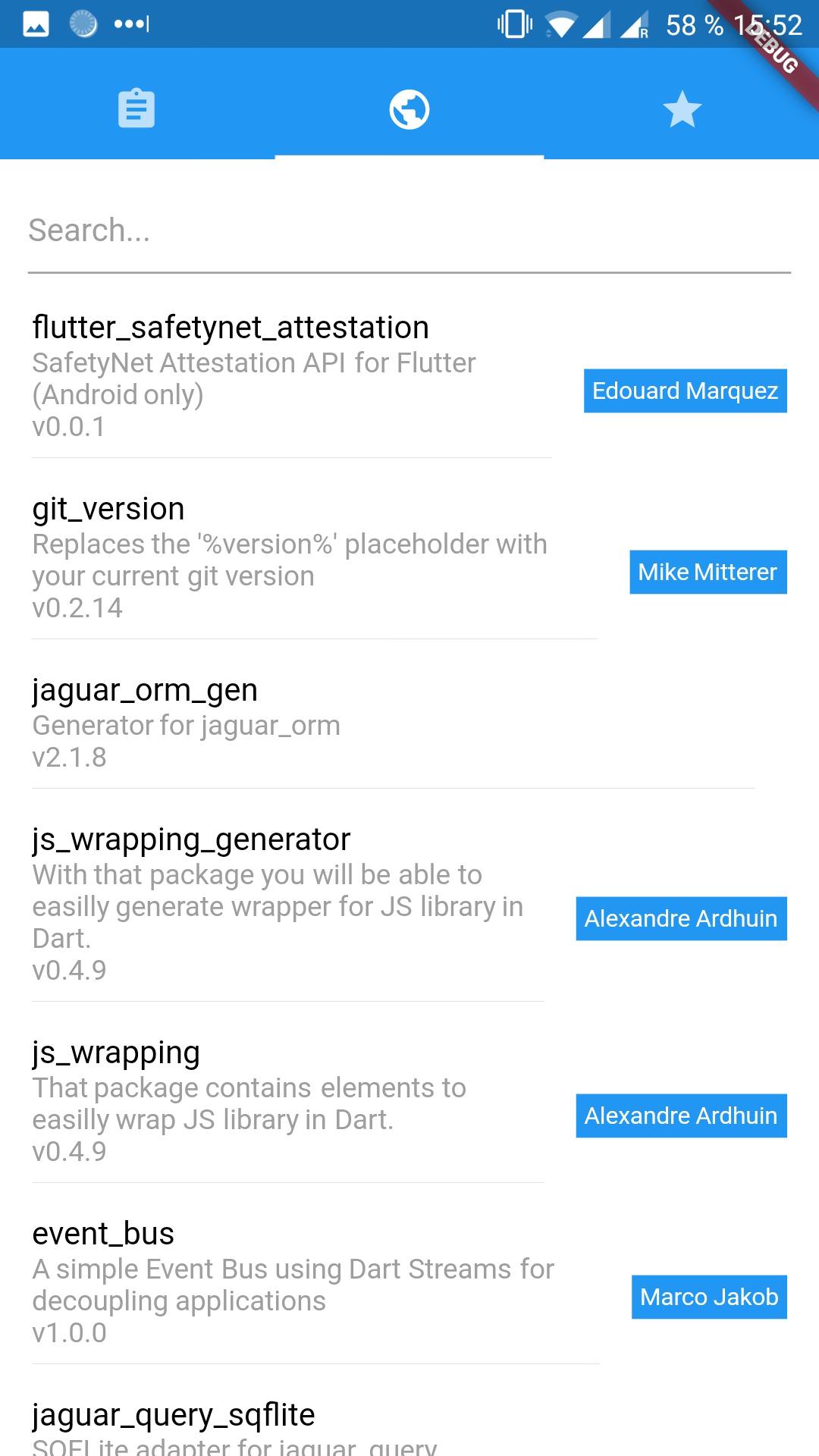Image resolution: width=819 pixels, height=1456 pixels.
Task: Open the js_wrapping package entry
Action: coord(288,1101)
